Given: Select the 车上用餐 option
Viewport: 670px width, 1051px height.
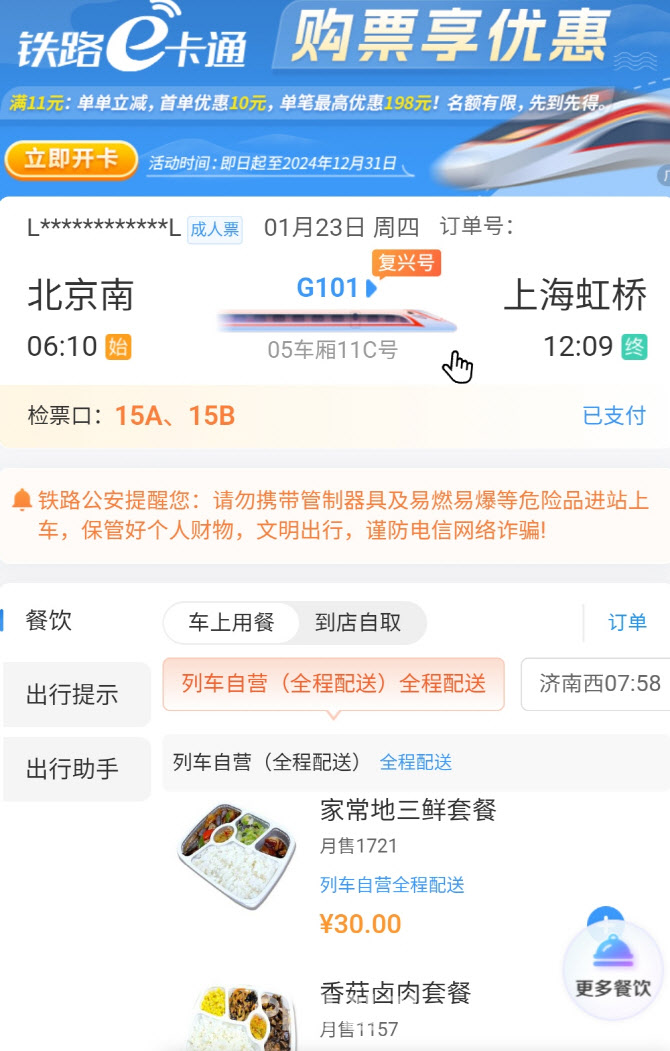Looking at the screenshot, I should tap(231, 622).
